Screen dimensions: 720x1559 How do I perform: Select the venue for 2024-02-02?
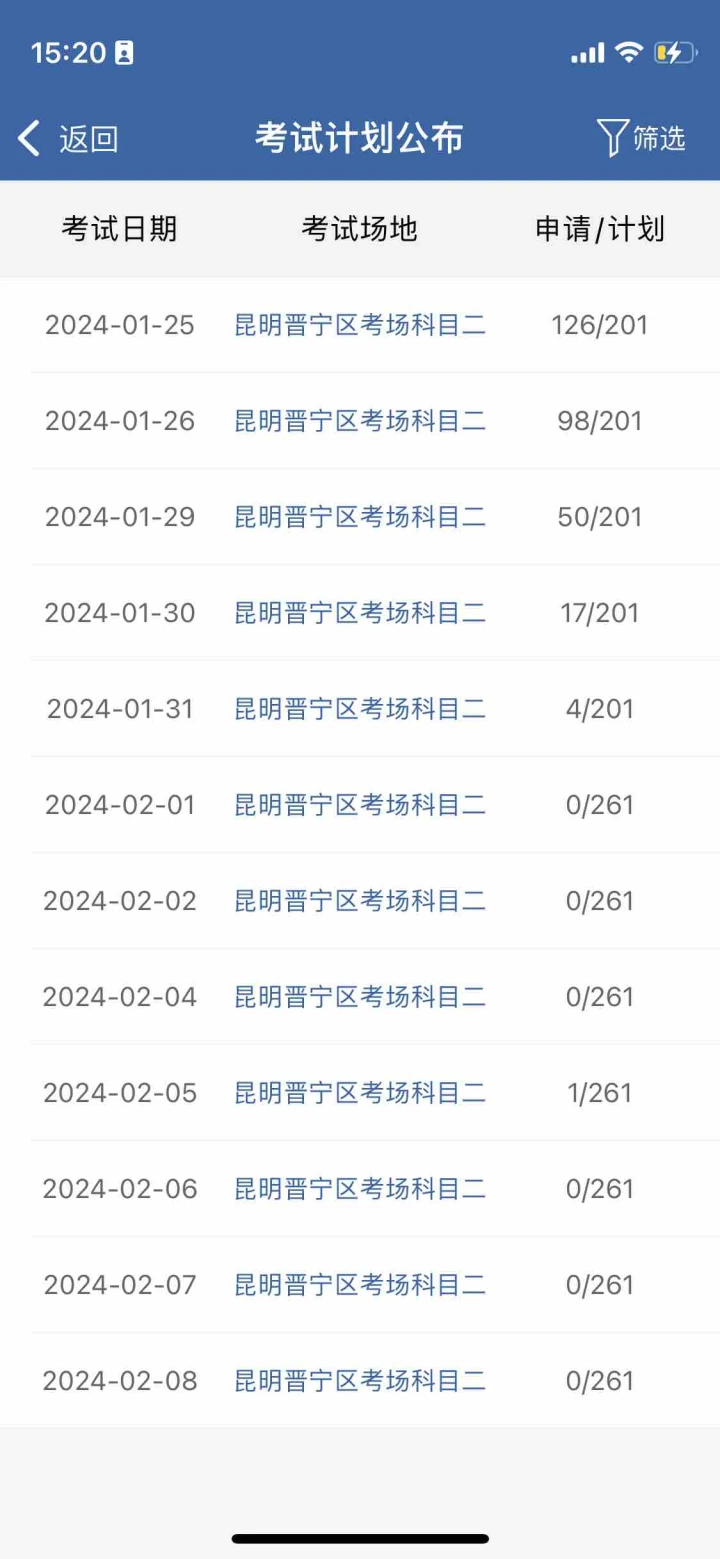point(360,901)
